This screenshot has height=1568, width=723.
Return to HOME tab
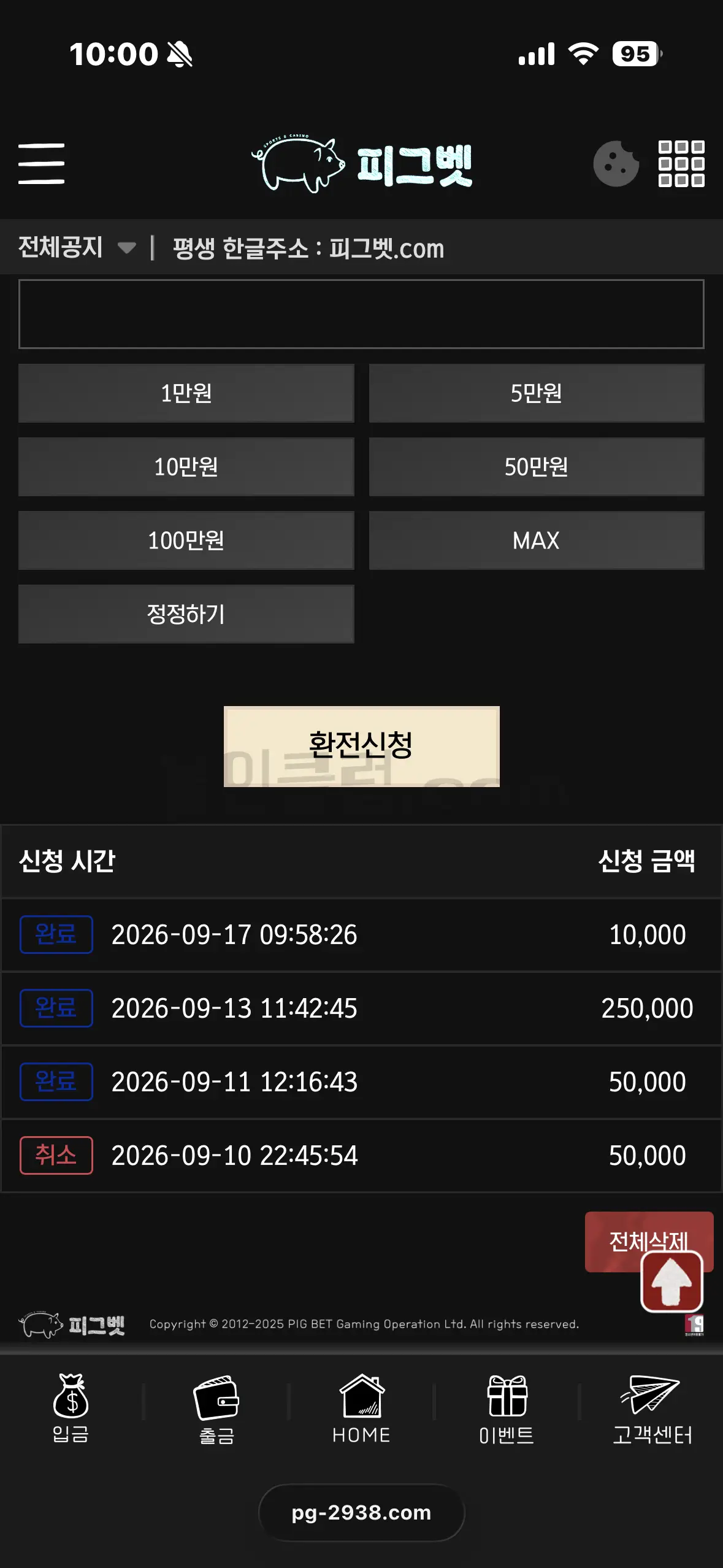[361, 1409]
